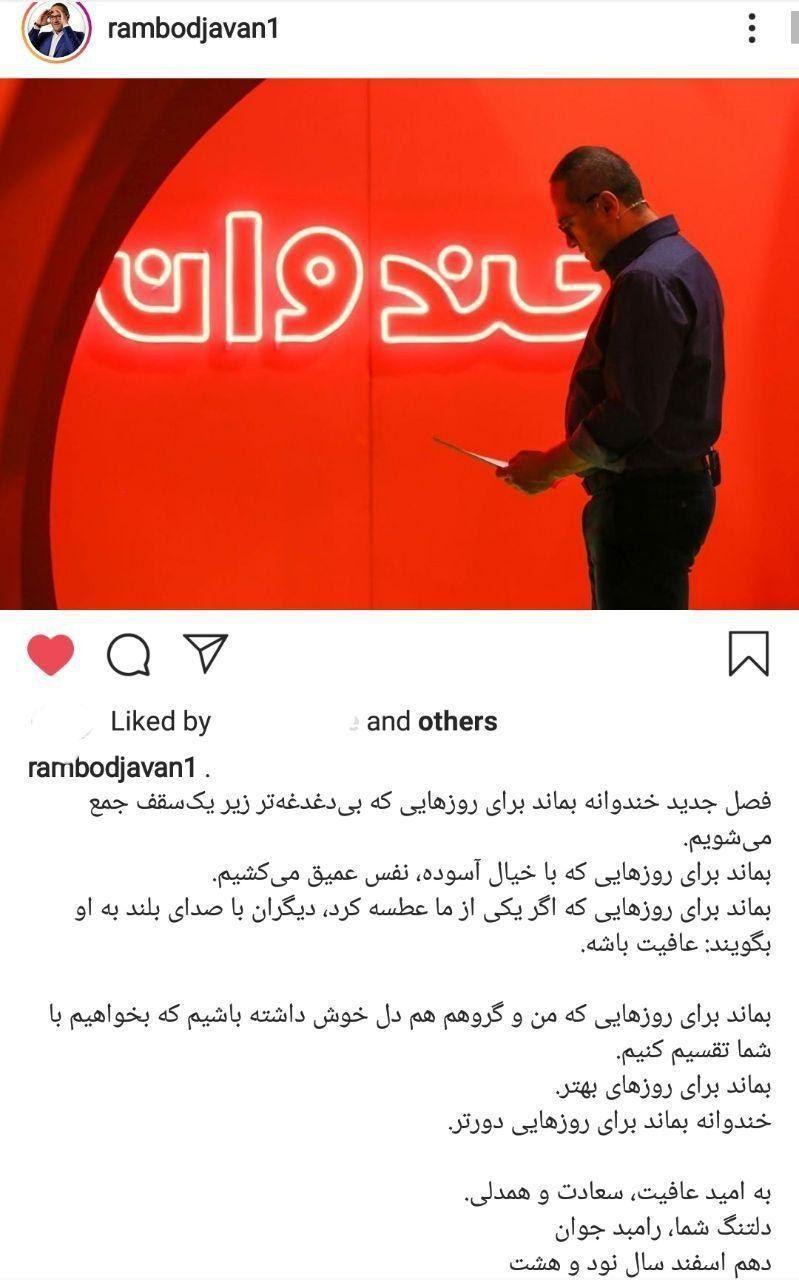
Task: Share the post with the paper plane icon
Action: coord(206,653)
